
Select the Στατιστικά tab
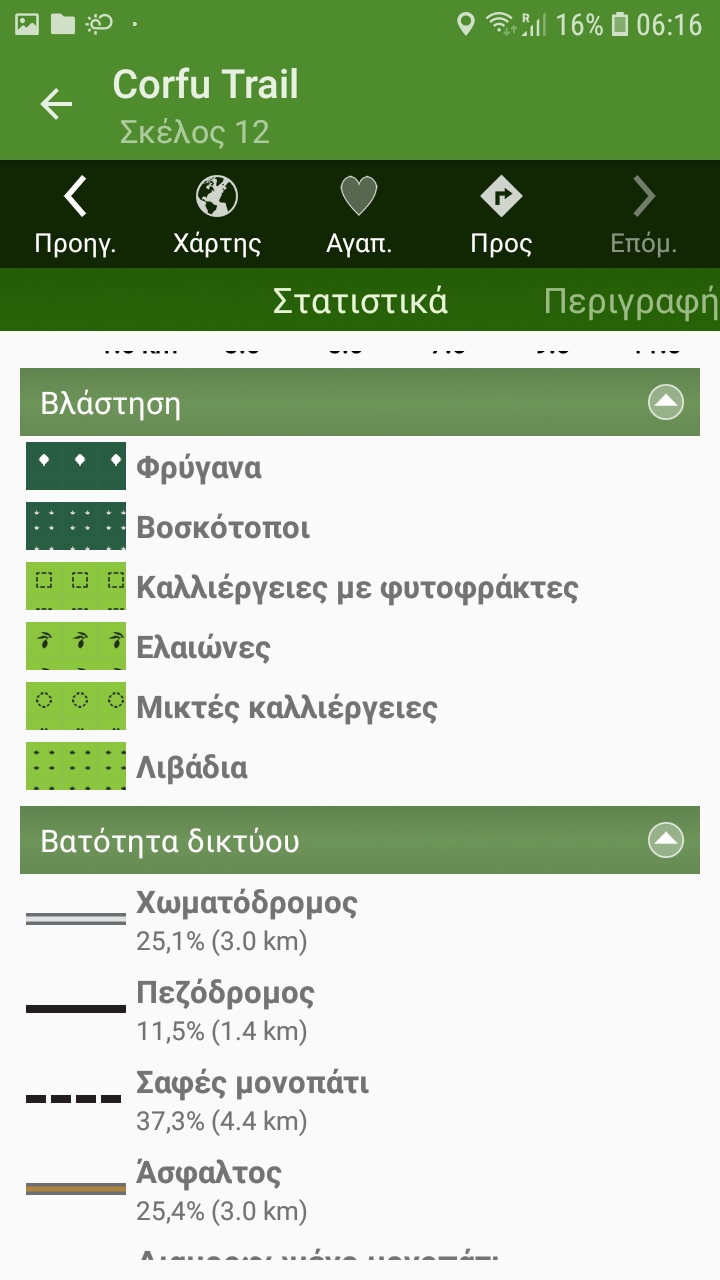(360, 301)
